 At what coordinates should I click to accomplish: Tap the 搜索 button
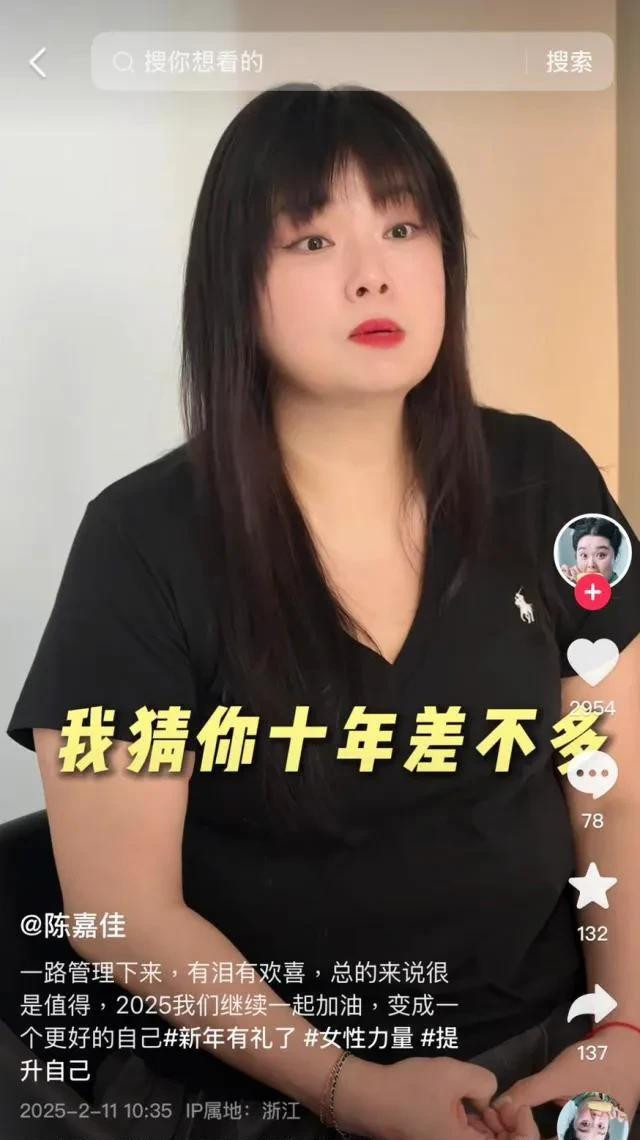569,62
